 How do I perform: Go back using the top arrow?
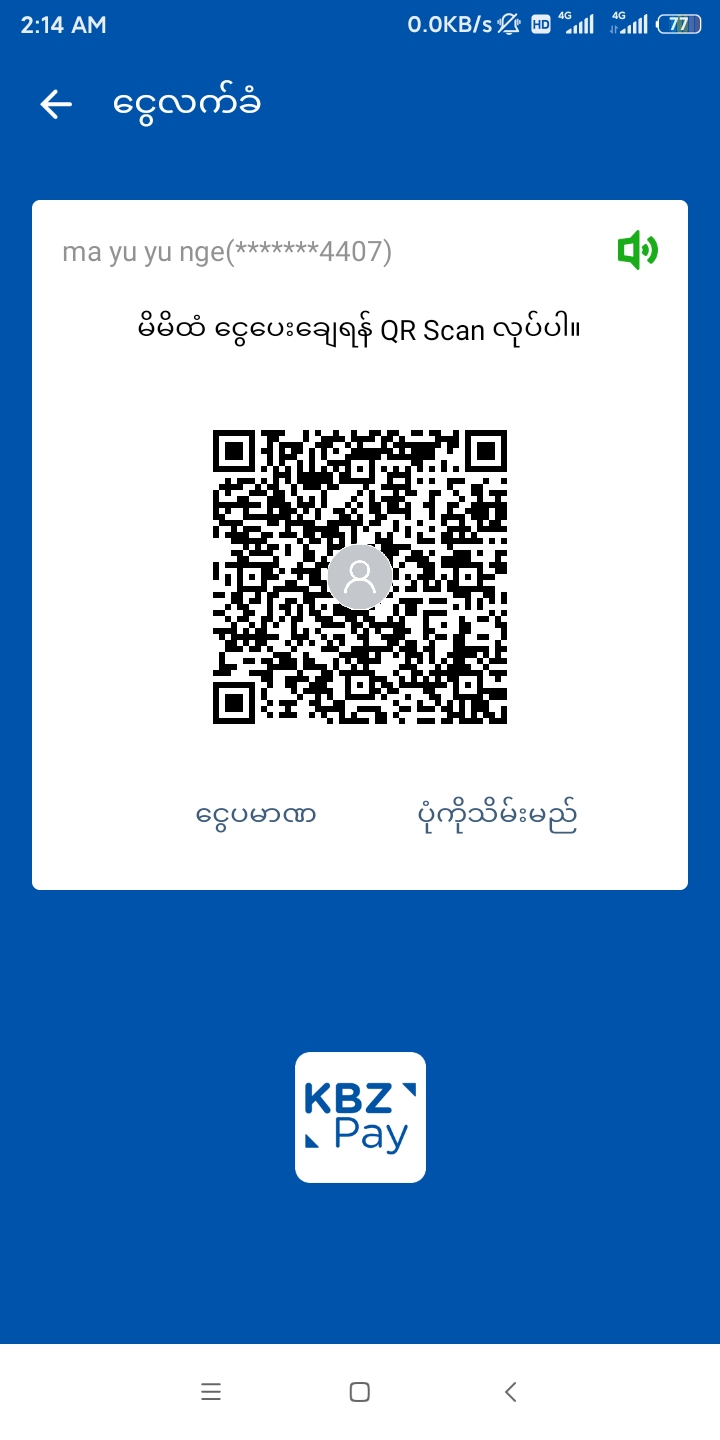point(56,104)
